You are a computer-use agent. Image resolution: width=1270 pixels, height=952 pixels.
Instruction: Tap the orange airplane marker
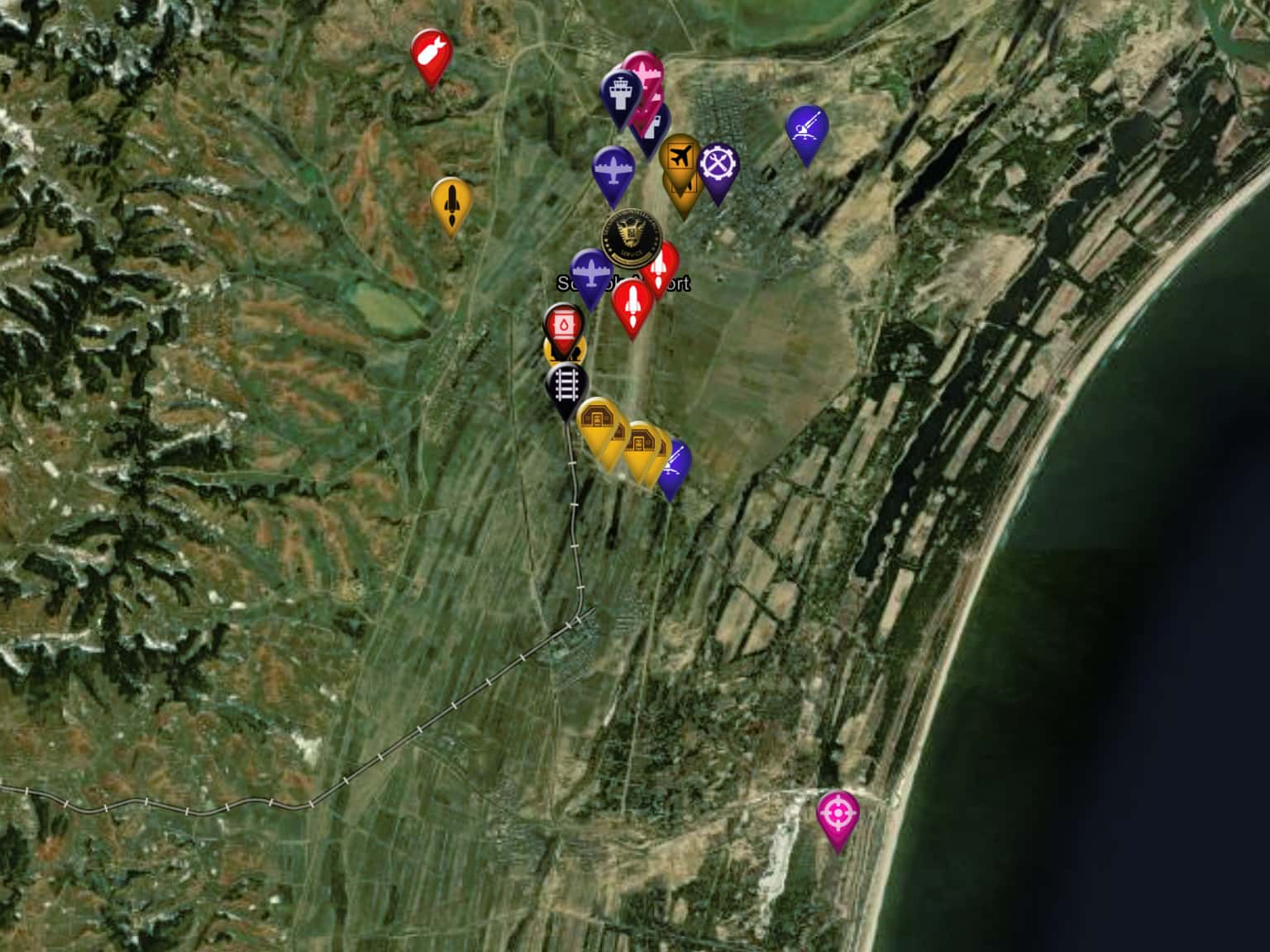point(680,156)
